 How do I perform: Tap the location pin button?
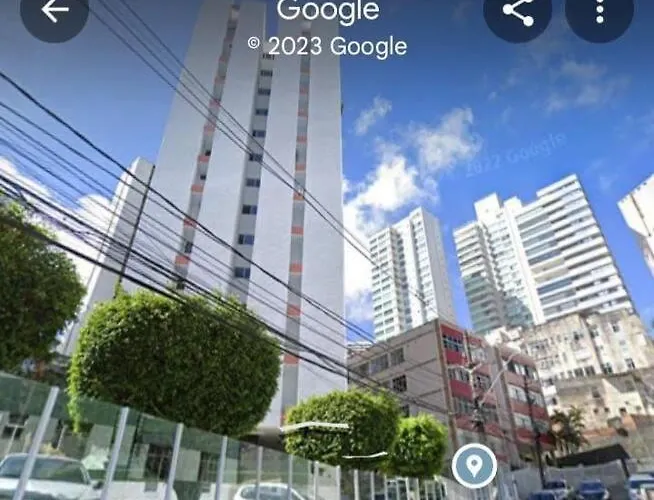[x=474, y=465]
